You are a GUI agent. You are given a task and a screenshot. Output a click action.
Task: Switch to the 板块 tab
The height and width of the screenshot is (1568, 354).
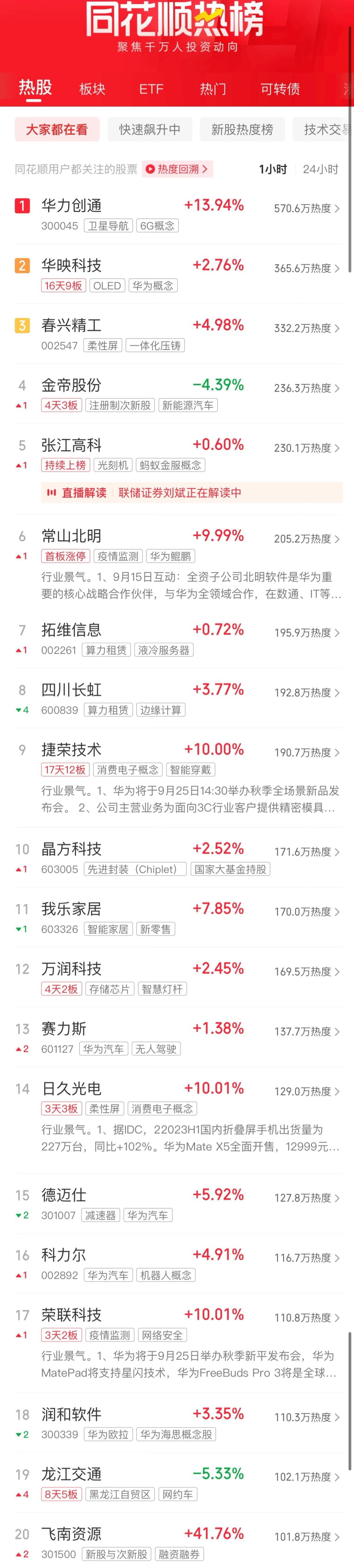(x=92, y=89)
